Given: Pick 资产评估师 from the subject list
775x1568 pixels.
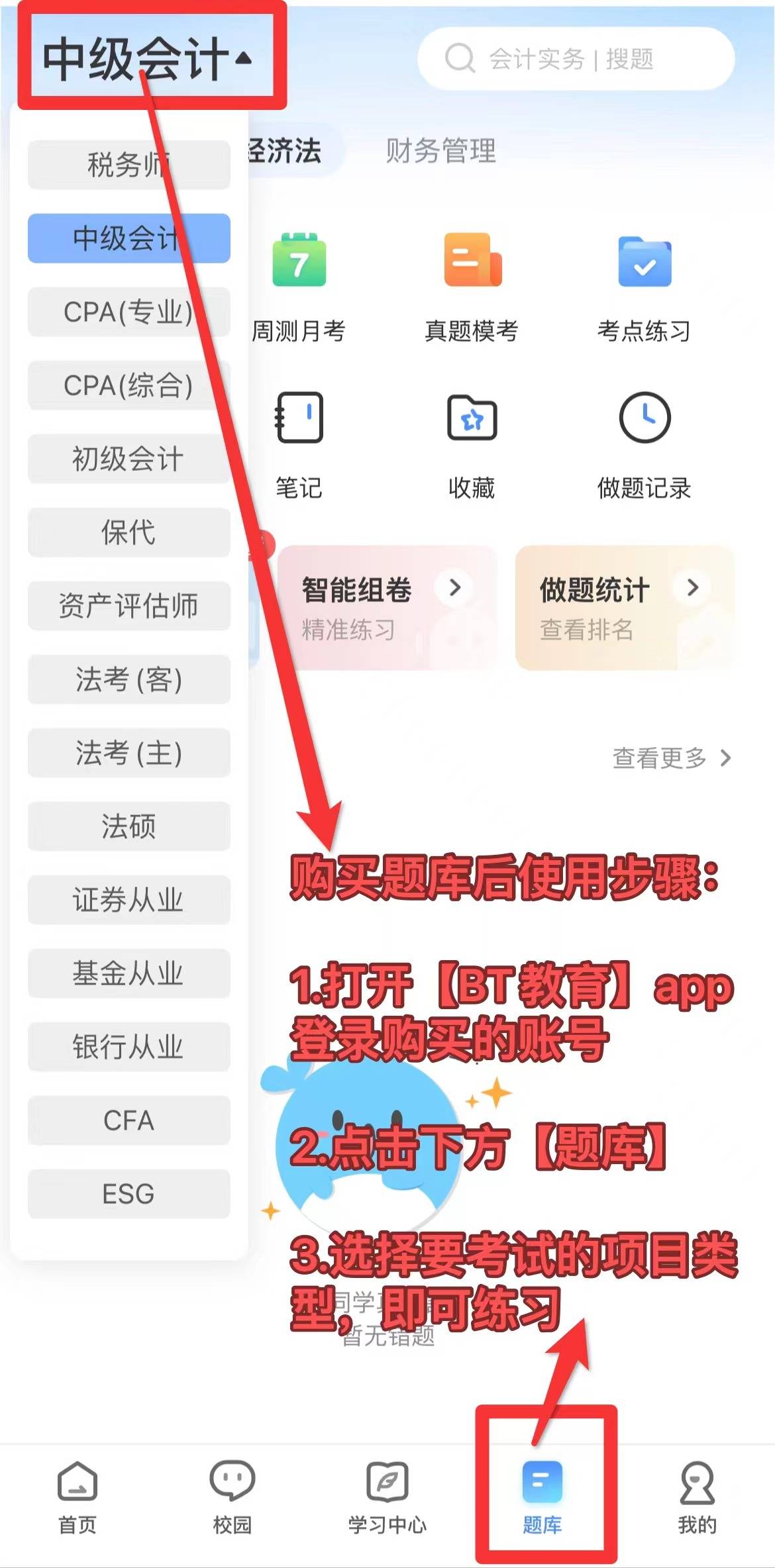Looking at the screenshot, I should [129, 606].
